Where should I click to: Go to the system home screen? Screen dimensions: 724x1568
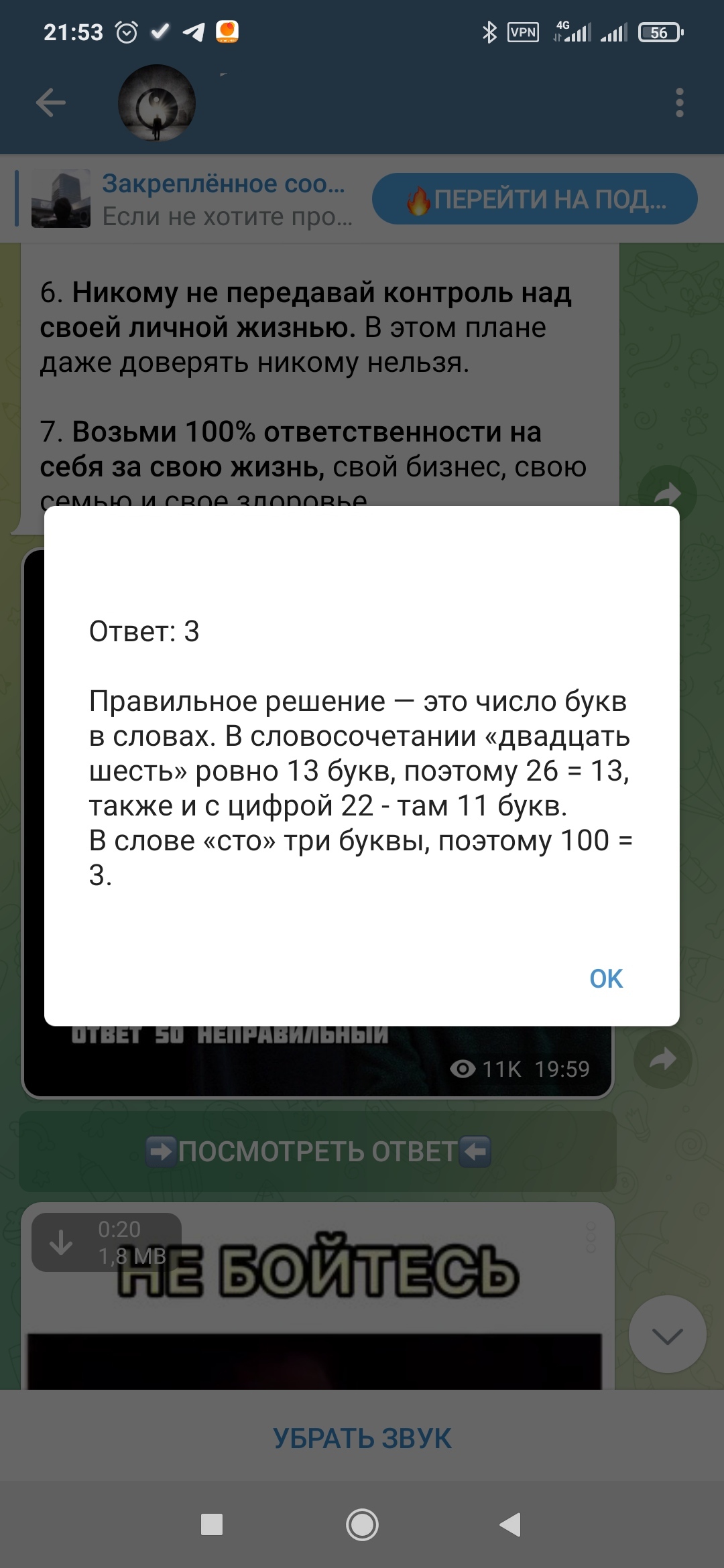(362, 1524)
